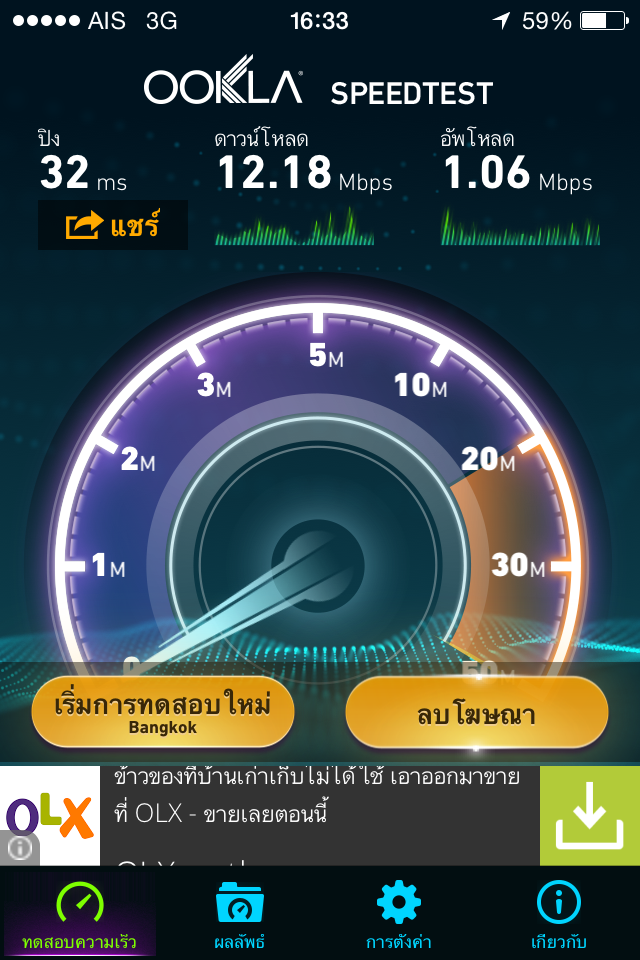
Task: Open the ผลลัพธ์ results tab
Action: (239, 913)
